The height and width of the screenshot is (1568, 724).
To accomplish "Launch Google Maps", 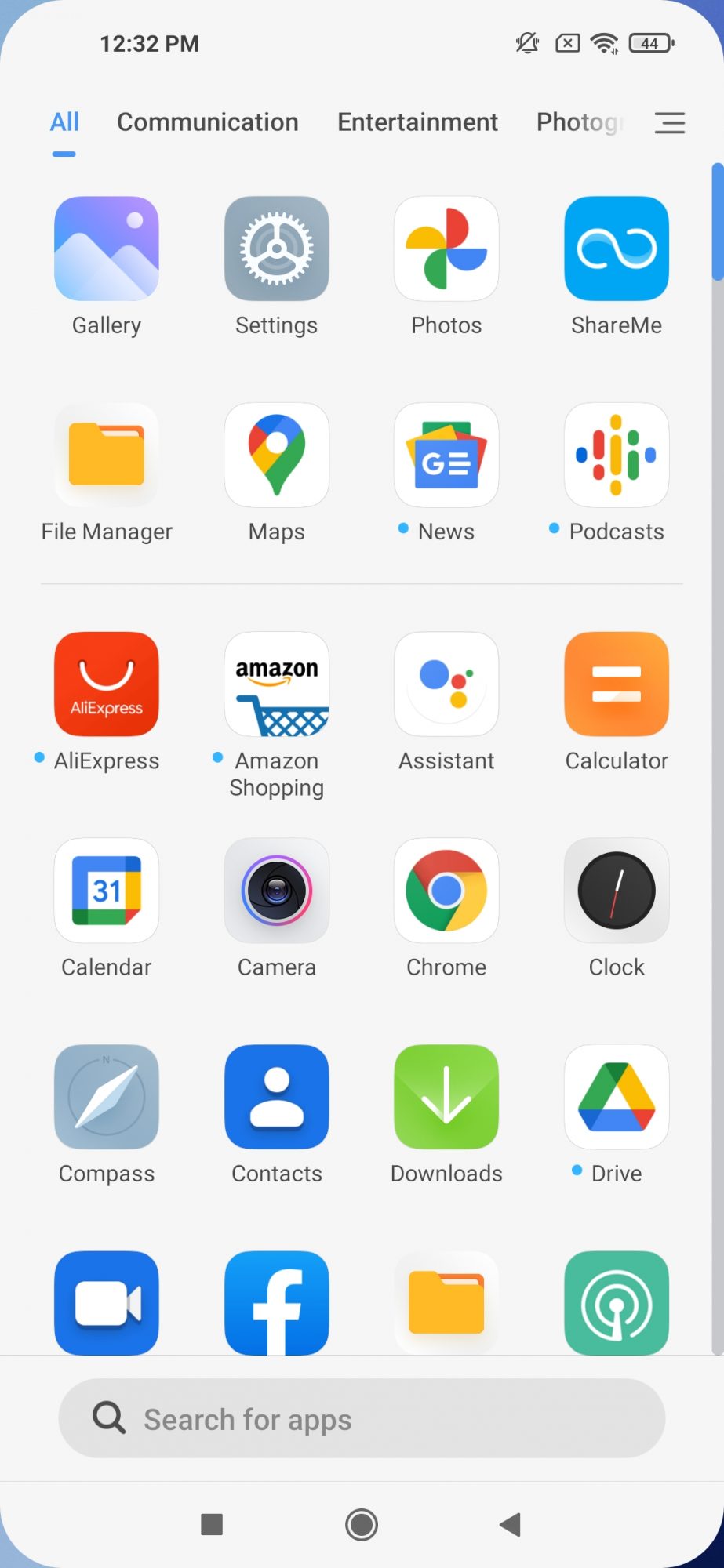I will click(x=276, y=456).
